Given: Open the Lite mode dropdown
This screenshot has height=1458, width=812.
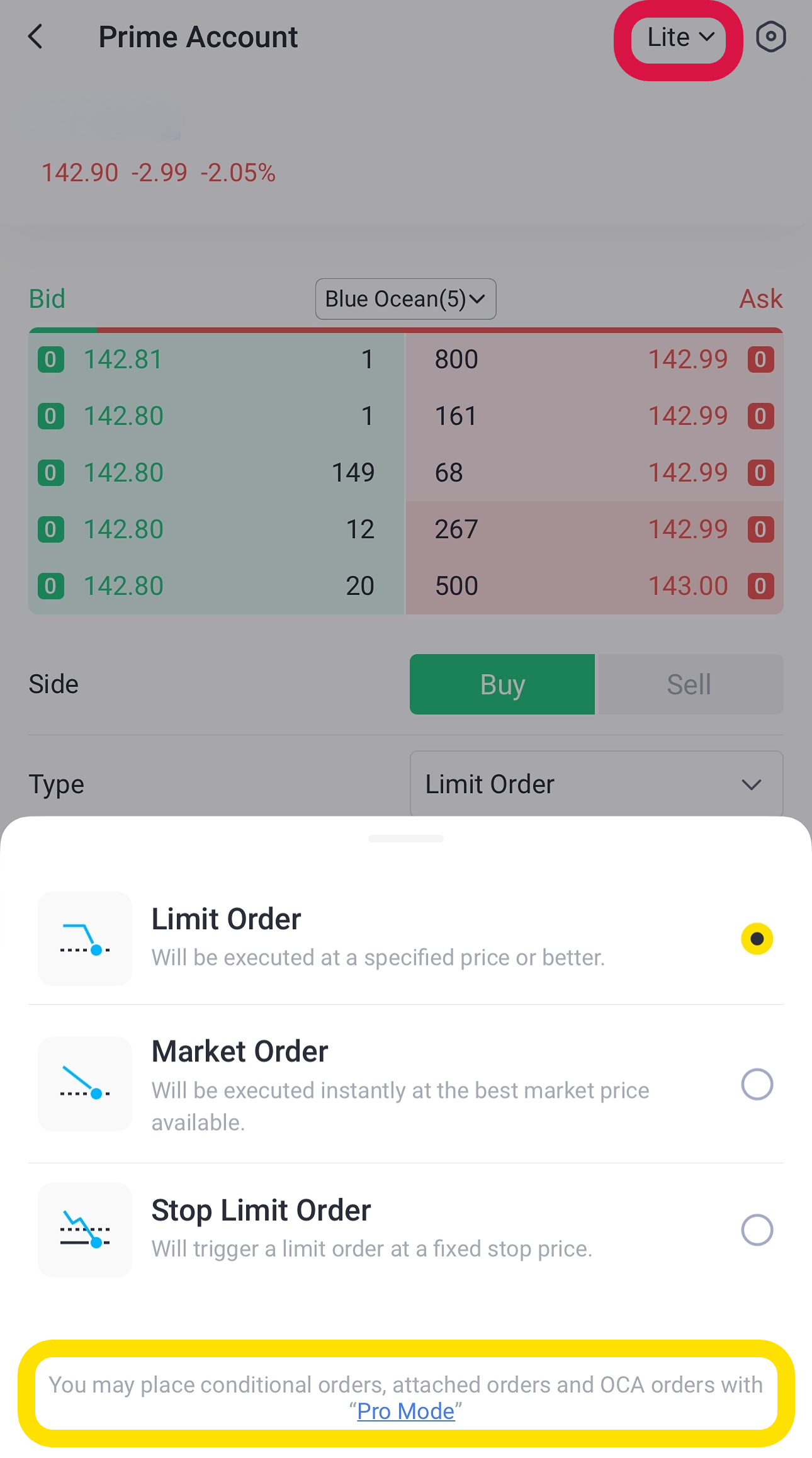Looking at the screenshot, I should pyautogui.click(x=679, y=39).
